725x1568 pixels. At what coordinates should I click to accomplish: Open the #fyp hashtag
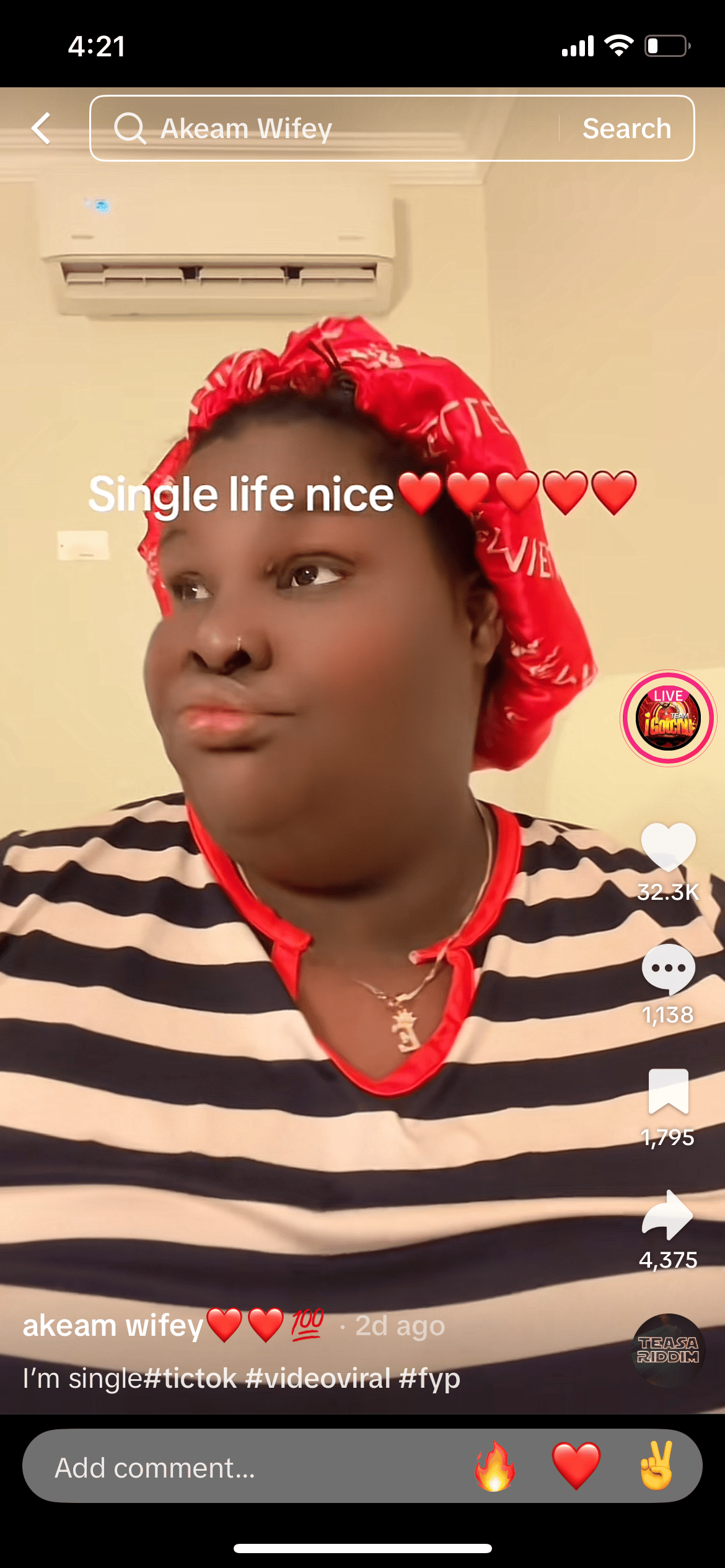[429, 1379]
